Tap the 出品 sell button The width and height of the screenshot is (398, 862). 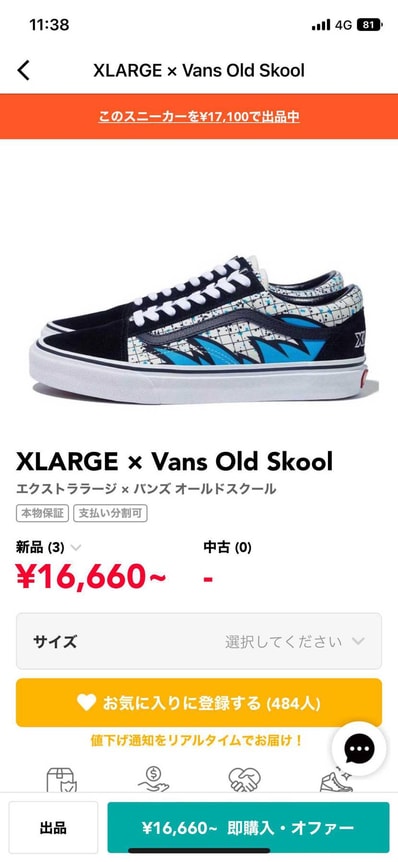coord(53,827)
